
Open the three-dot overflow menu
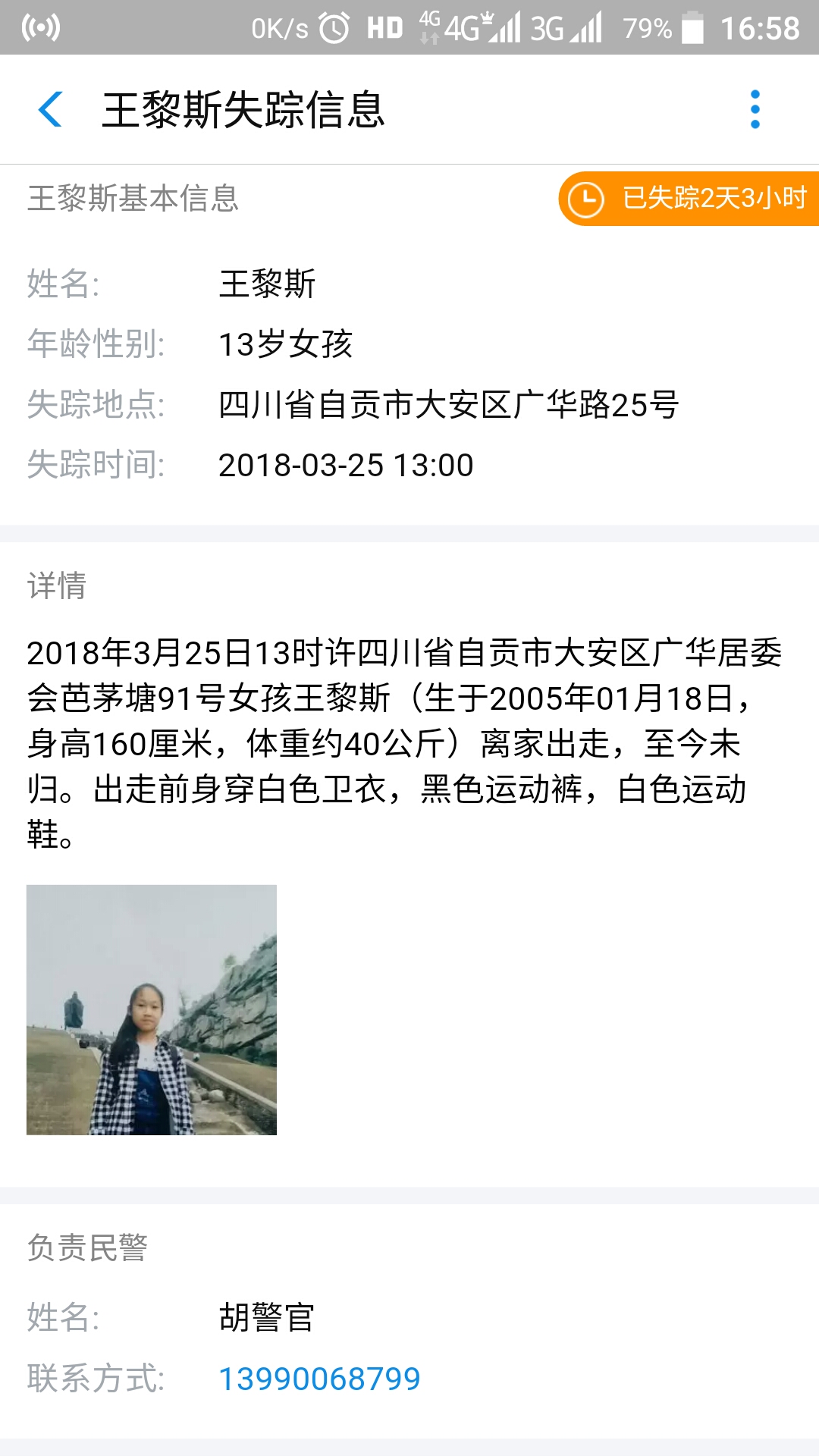755,110
